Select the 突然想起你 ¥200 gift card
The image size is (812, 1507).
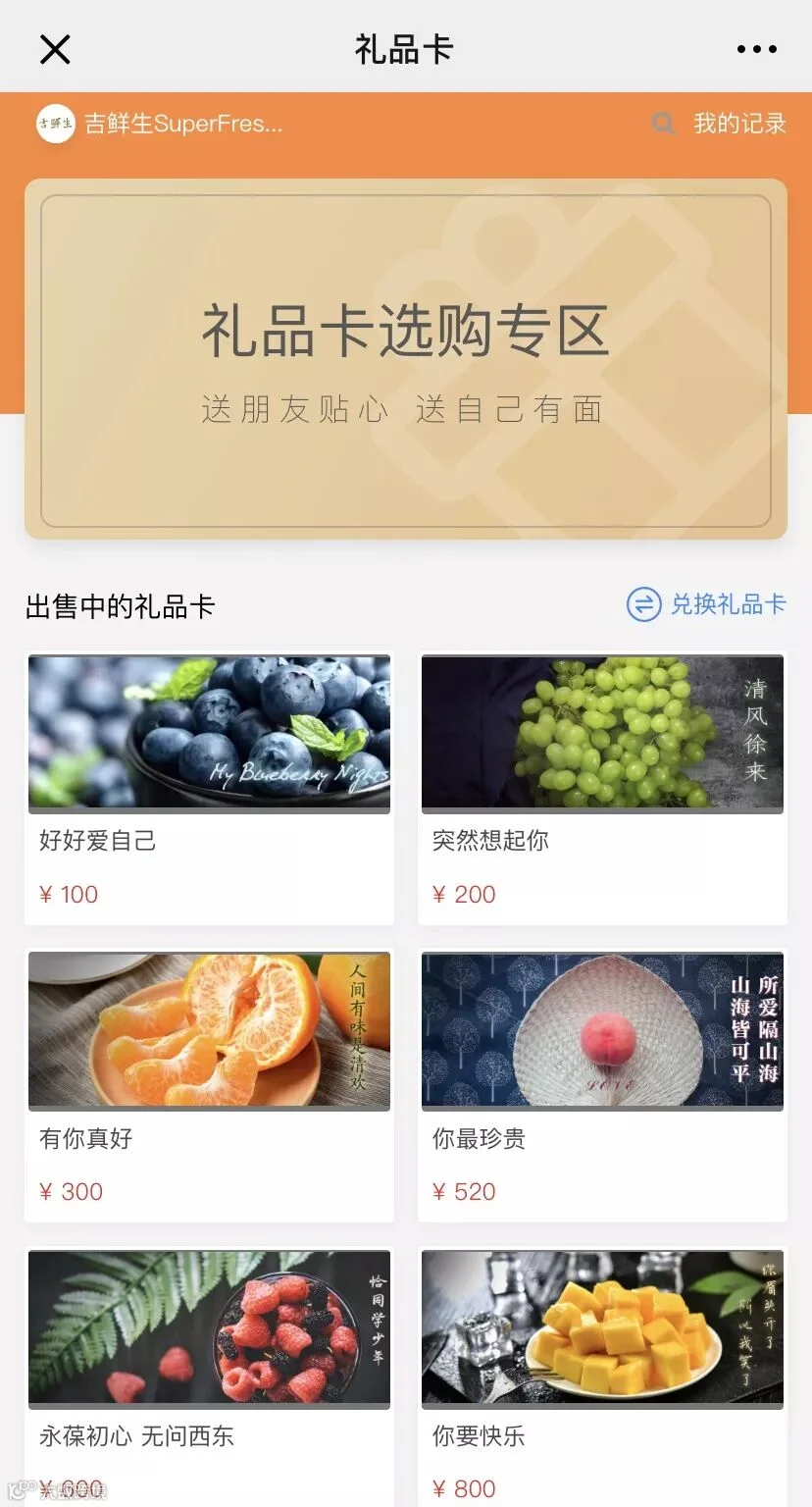coord(602,788)
